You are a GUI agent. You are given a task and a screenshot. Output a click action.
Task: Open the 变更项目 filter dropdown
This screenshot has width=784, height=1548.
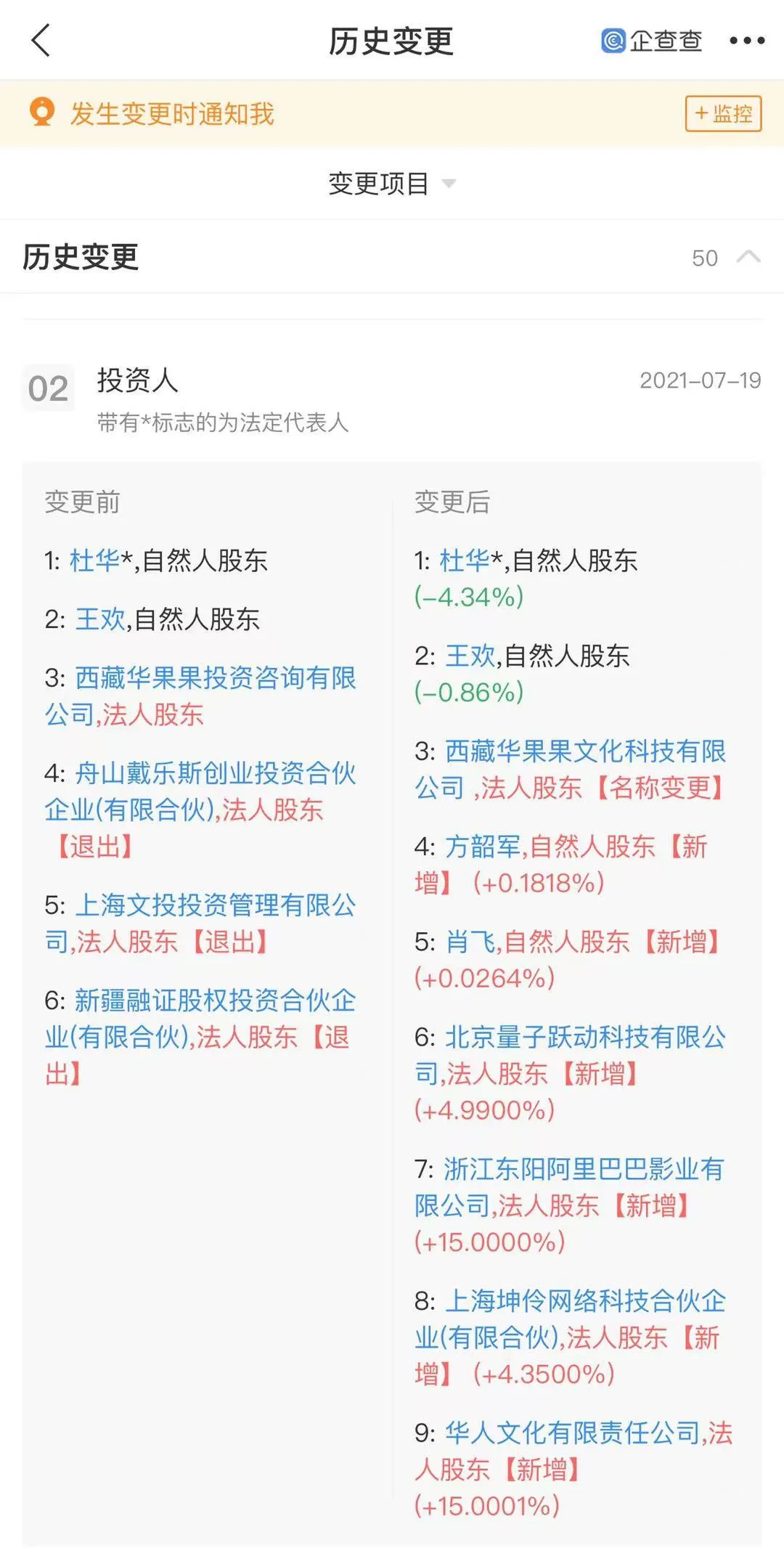pos(391,183)
